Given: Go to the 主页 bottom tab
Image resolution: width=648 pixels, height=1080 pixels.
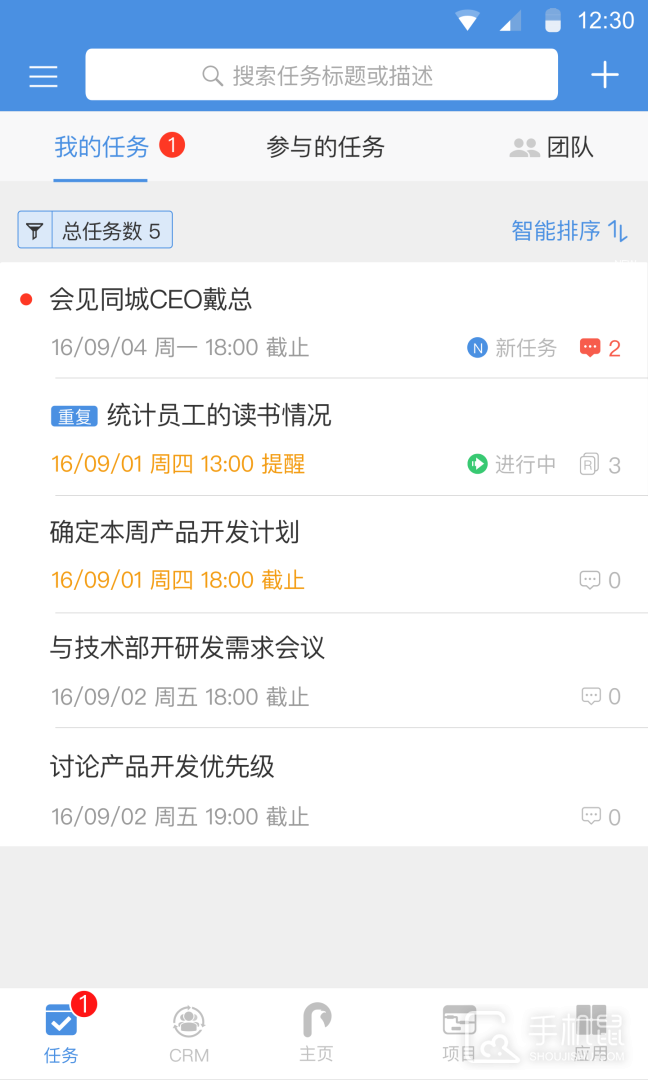Looking at the screenshot, I should coord(316,1033).
